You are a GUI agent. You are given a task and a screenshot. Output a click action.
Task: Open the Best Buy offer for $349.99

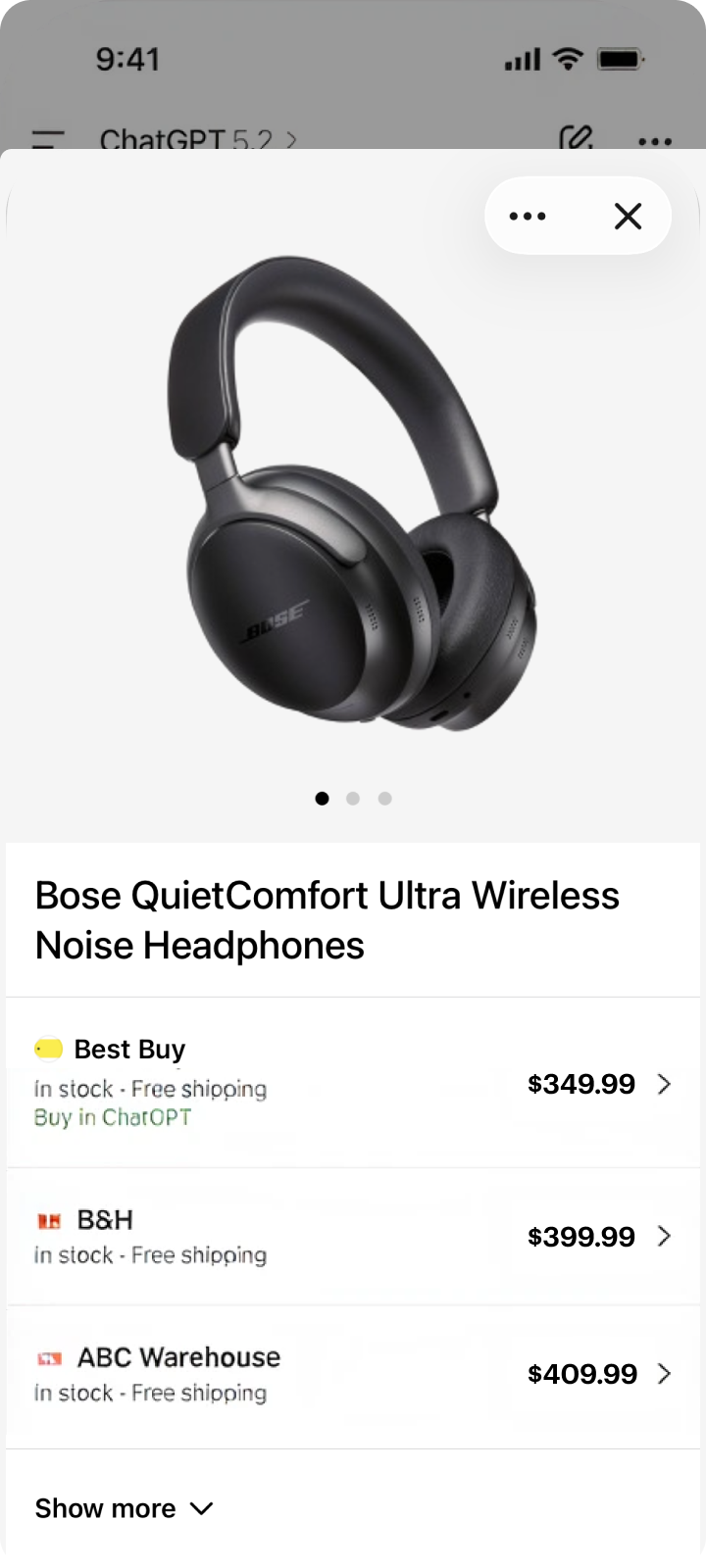pos(353,1083)
